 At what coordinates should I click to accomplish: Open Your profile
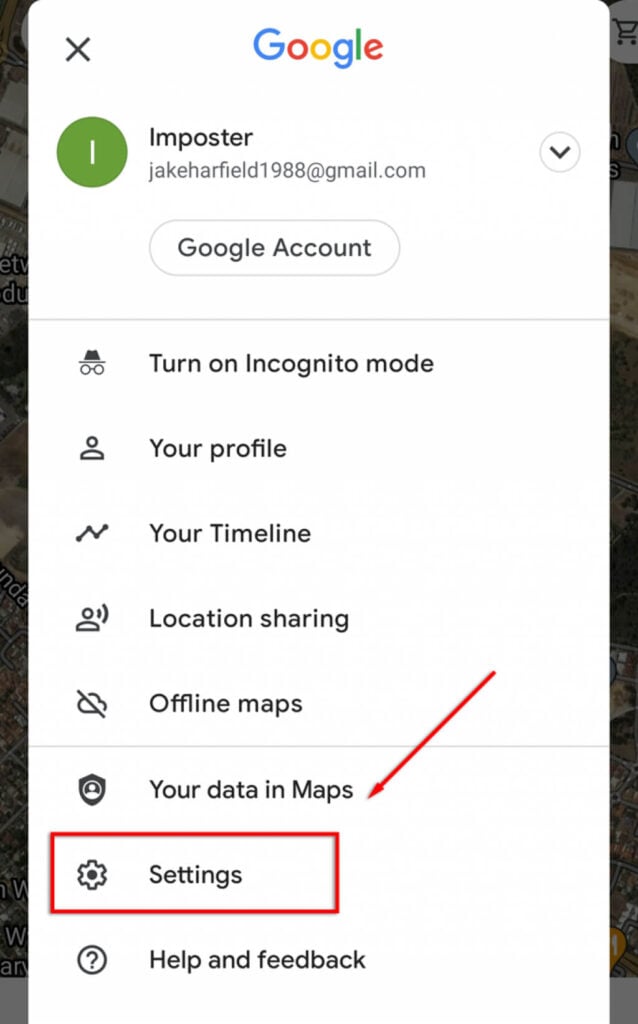pos(217,449)
